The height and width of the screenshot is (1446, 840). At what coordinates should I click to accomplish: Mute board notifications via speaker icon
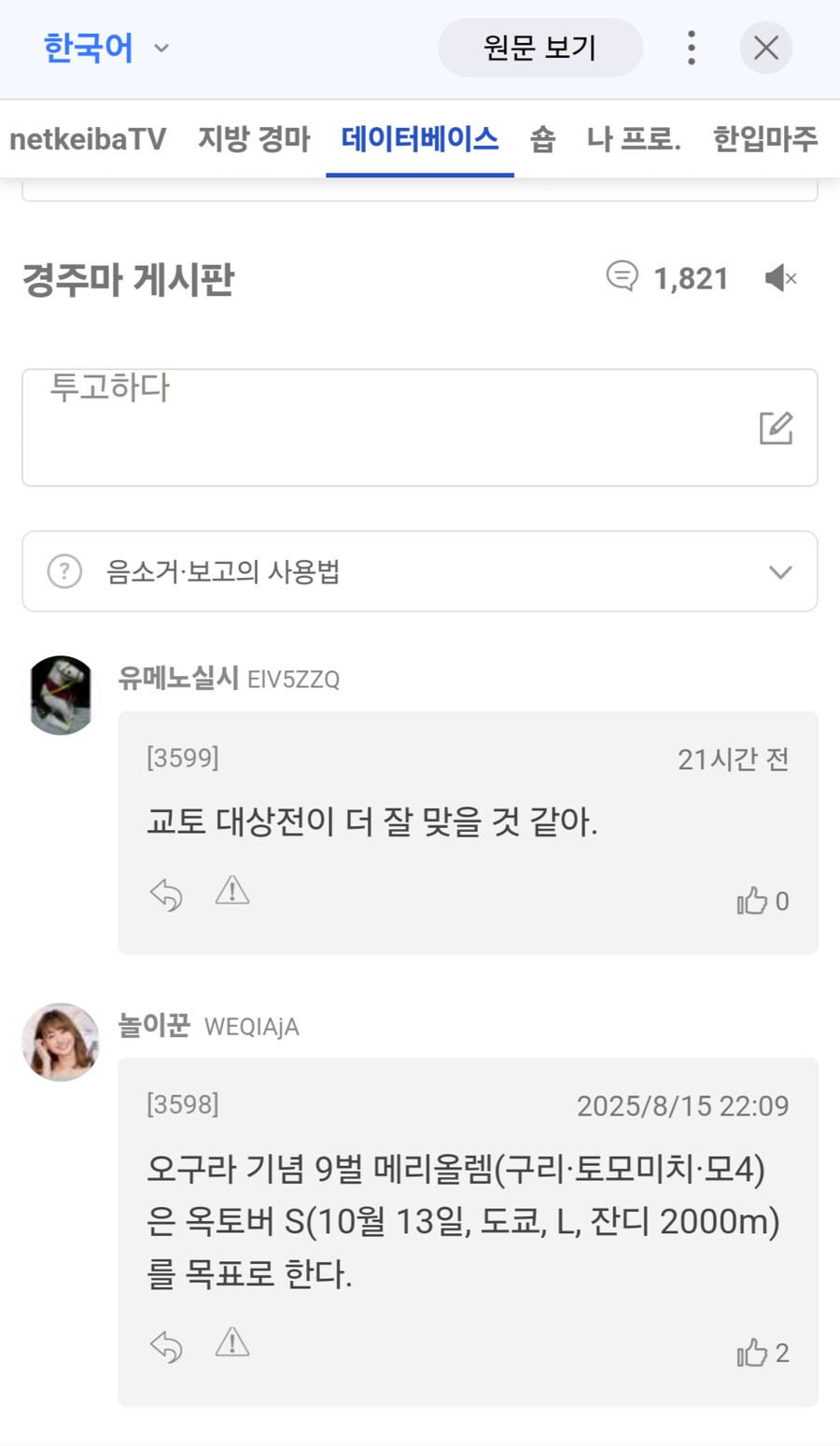[780, 277]
